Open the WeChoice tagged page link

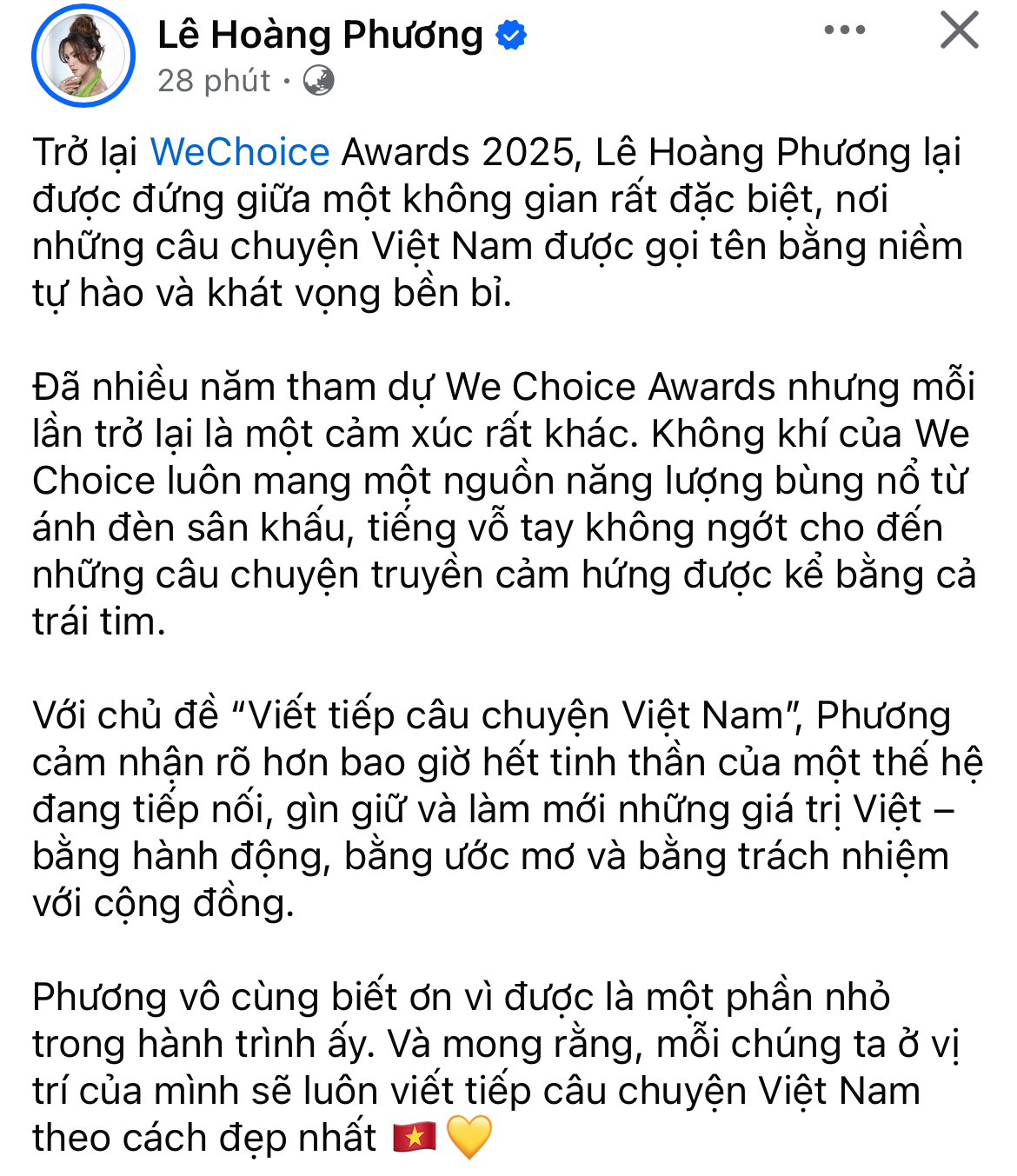(240, 152)
